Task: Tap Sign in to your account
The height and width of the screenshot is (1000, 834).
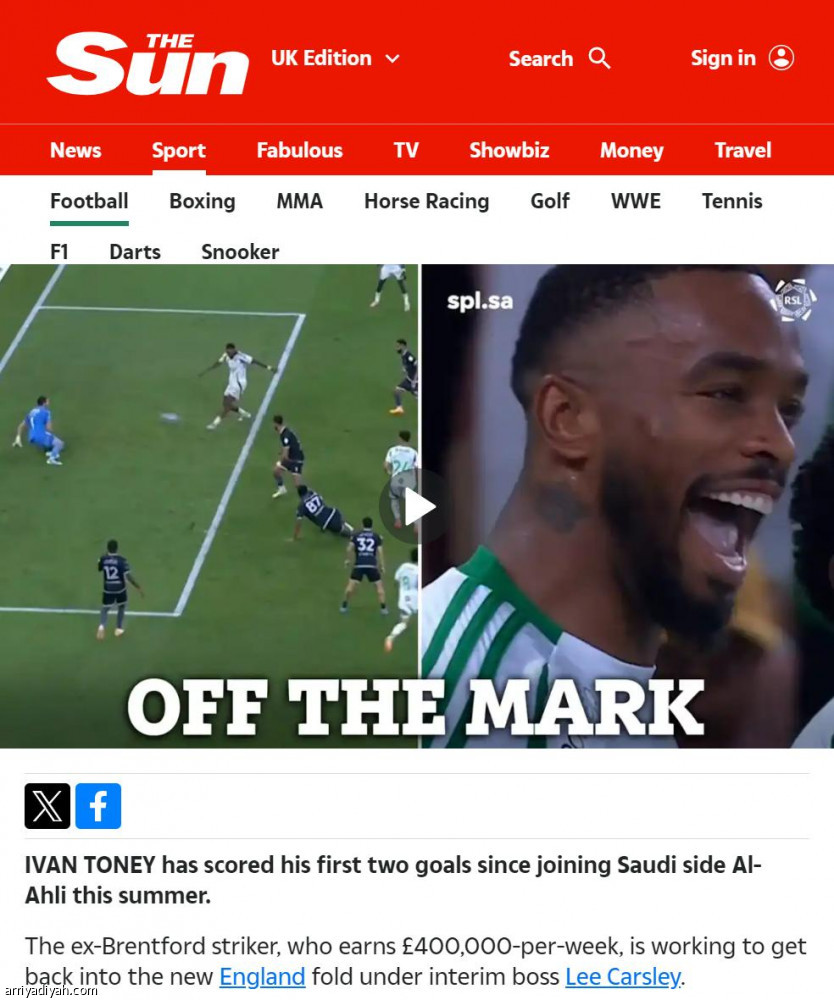Action: point(741,58)
